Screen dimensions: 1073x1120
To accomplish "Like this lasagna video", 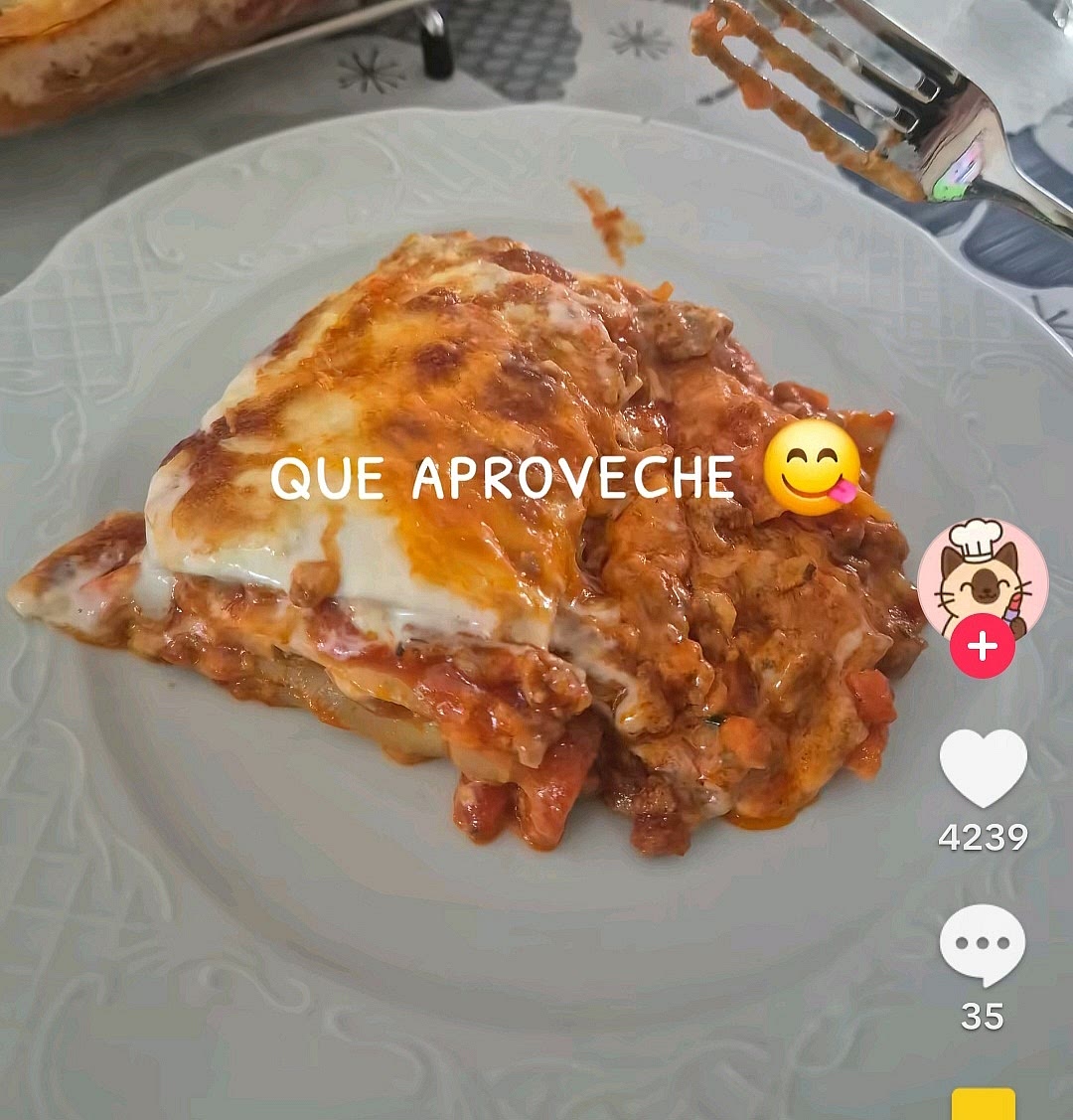I will coord(983,767).
